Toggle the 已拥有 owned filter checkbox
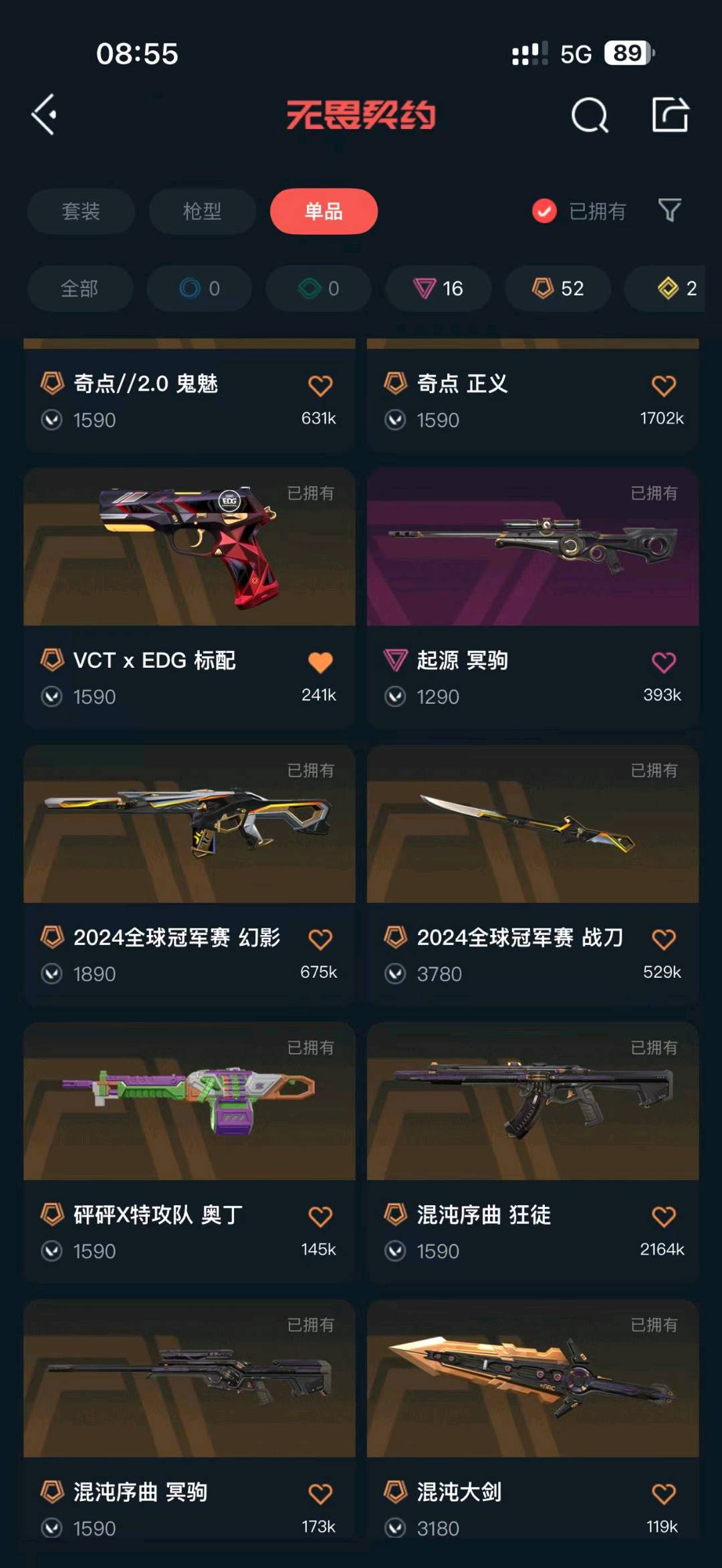The width and height of the screenshot is (722, 1568). (544, 211)
